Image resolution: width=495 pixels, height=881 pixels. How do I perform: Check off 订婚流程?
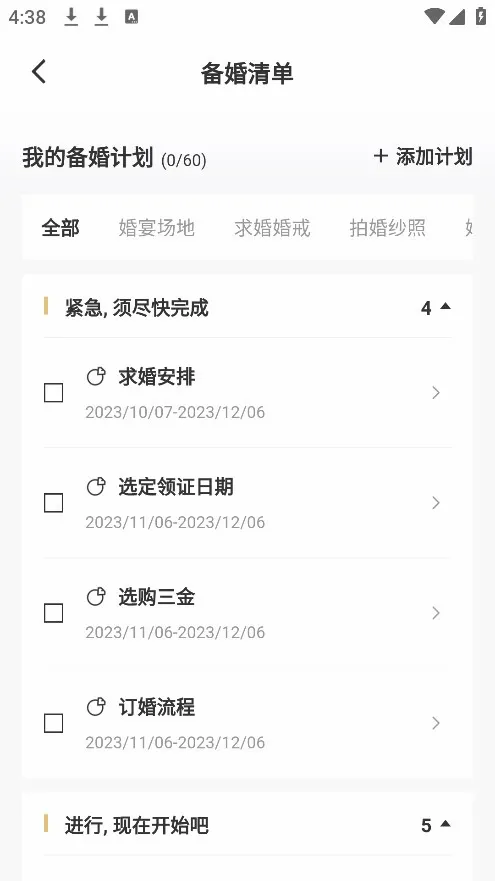(53, 723)
